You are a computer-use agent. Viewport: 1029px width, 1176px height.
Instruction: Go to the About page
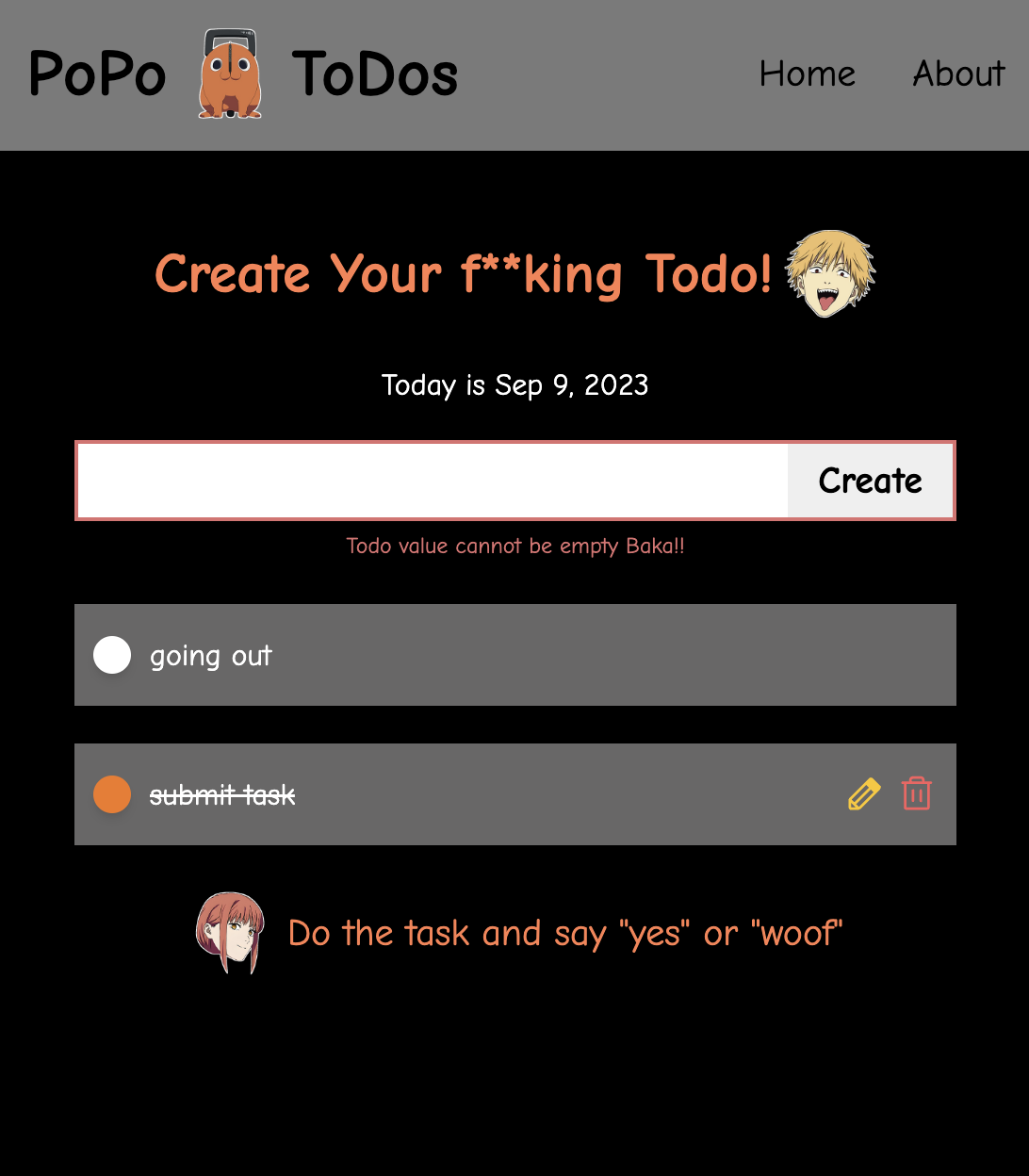coord(957,73)
